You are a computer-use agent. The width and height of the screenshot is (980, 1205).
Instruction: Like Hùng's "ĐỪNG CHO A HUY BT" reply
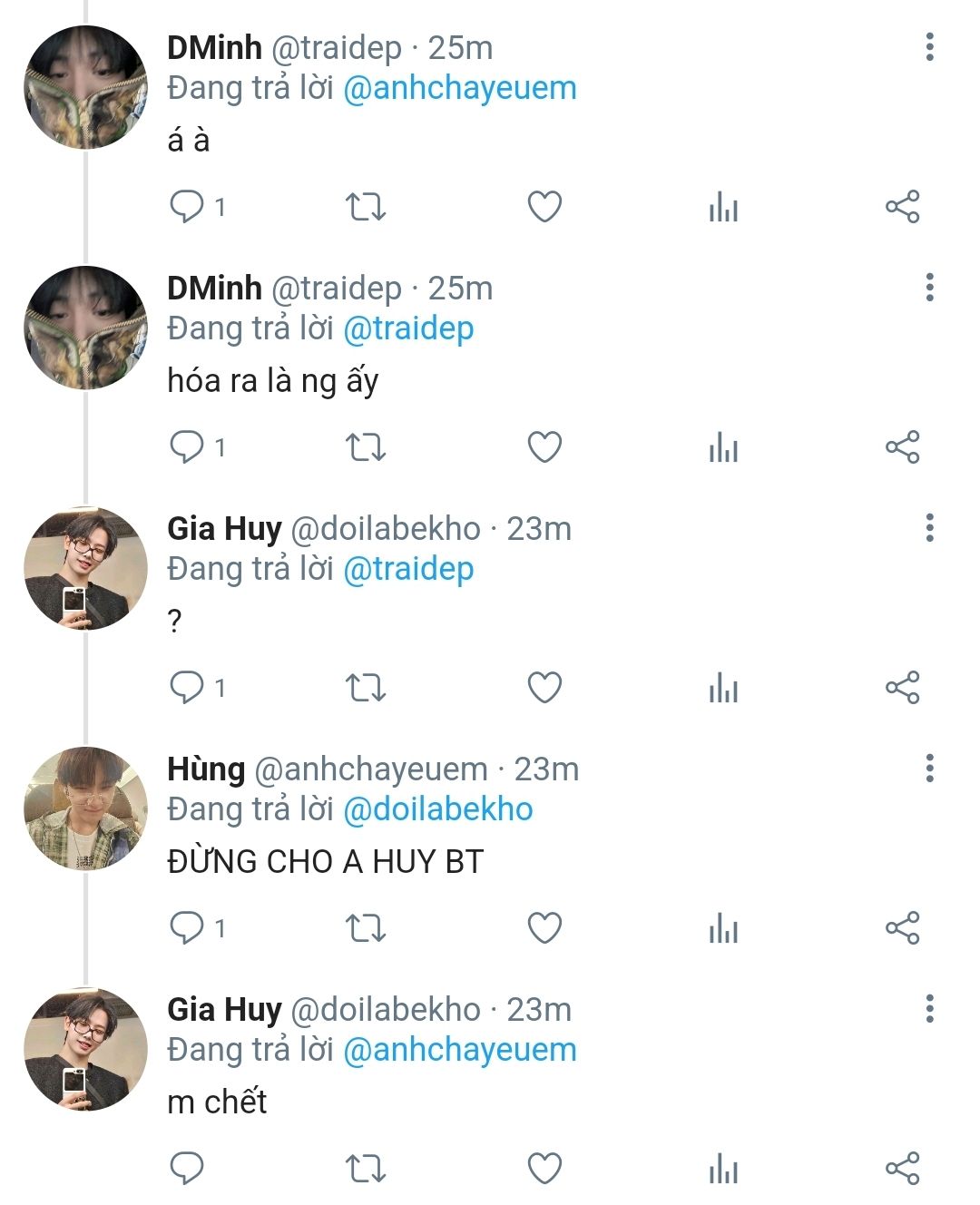(x=544, y=928)
